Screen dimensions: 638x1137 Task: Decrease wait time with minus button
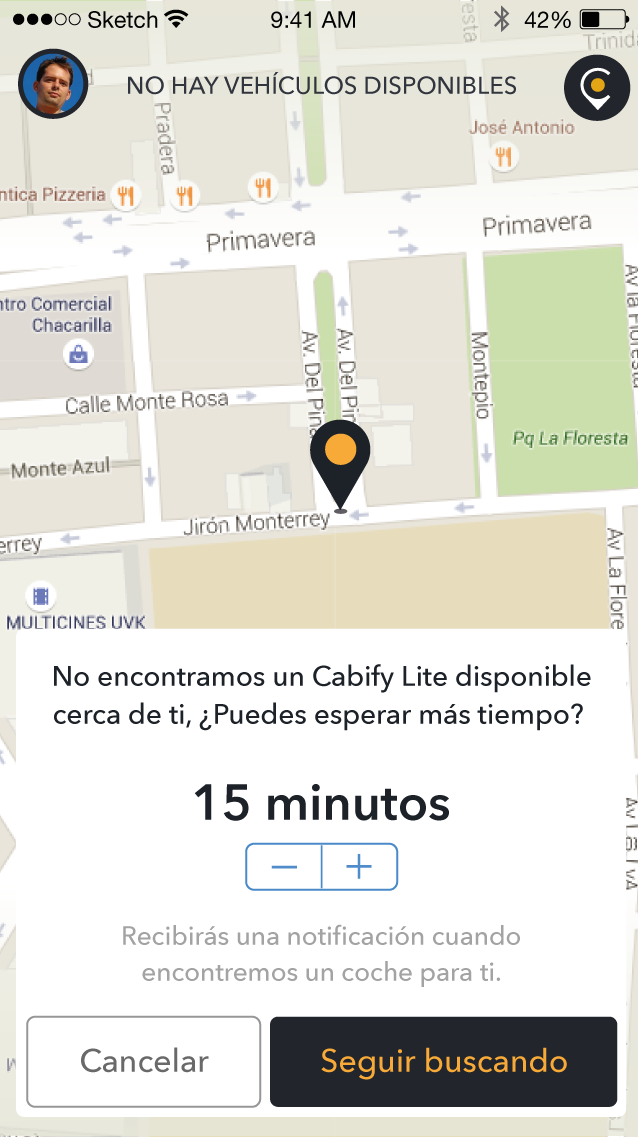[x=283, y=867]
